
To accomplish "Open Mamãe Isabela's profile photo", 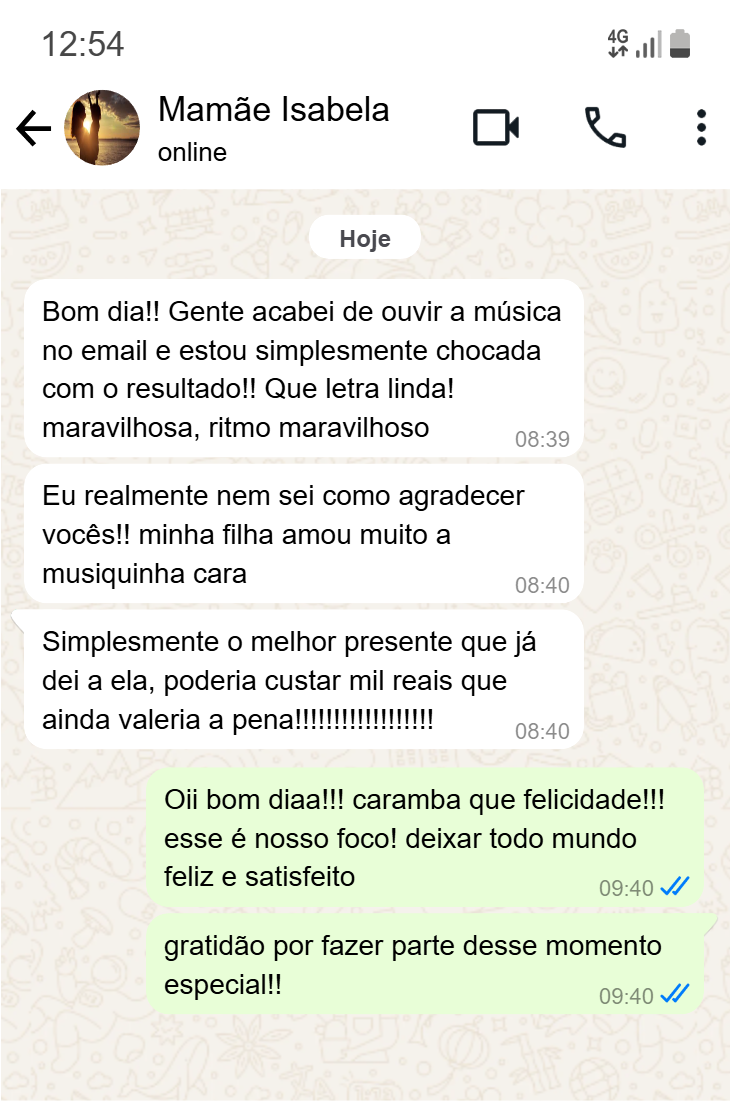I will 101,128.
